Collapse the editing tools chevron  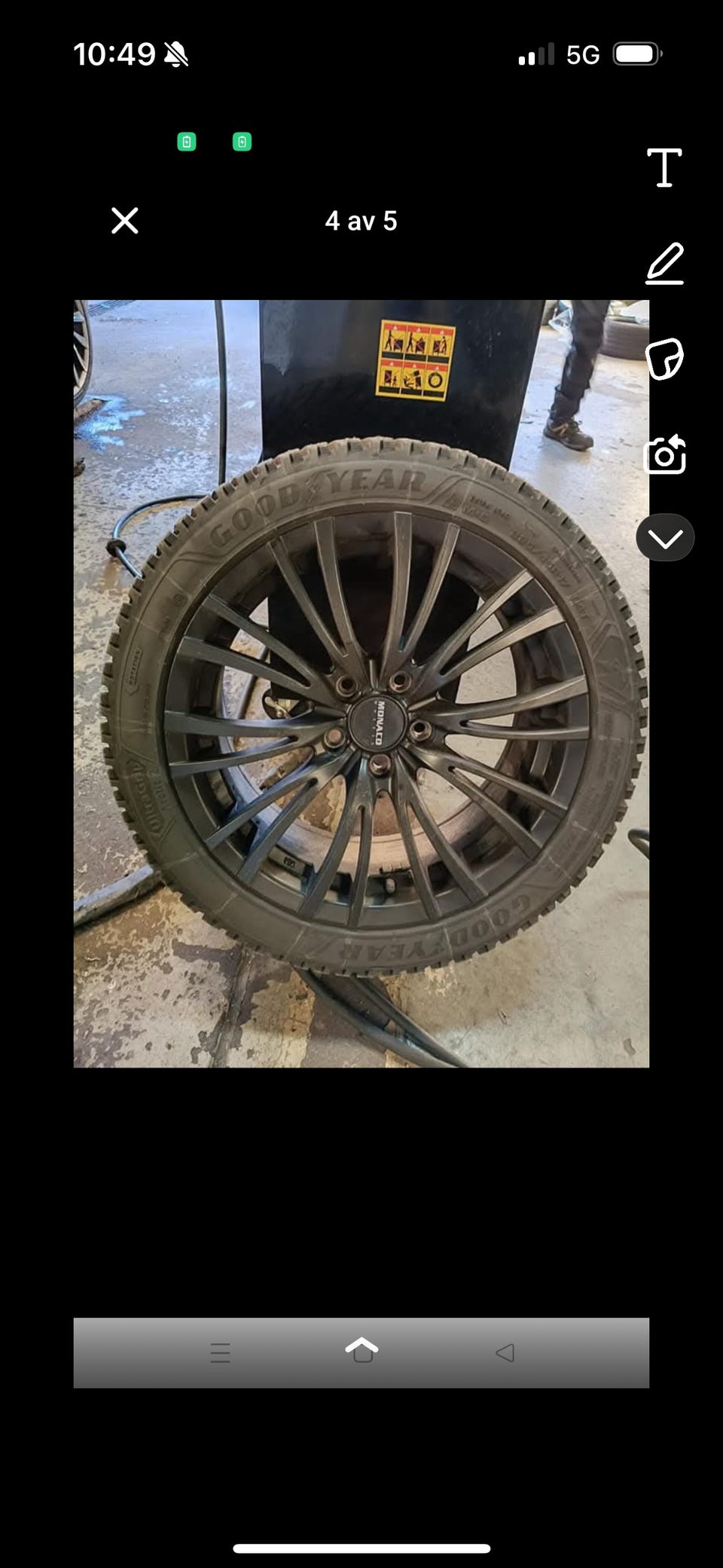665,537
